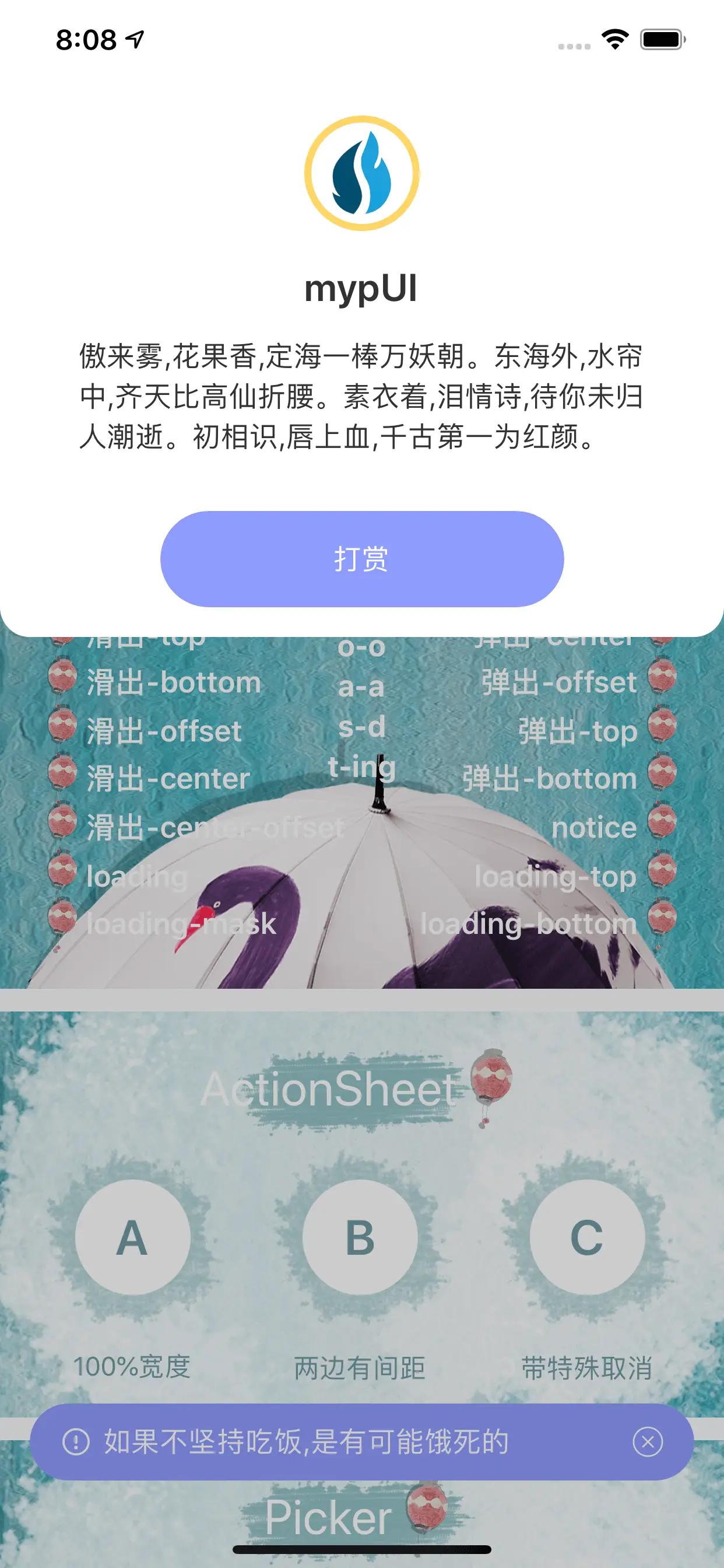Screen dimensions: 724x1568
Task: Select 滑出-bottom option
Action: (x=173, y=682)
